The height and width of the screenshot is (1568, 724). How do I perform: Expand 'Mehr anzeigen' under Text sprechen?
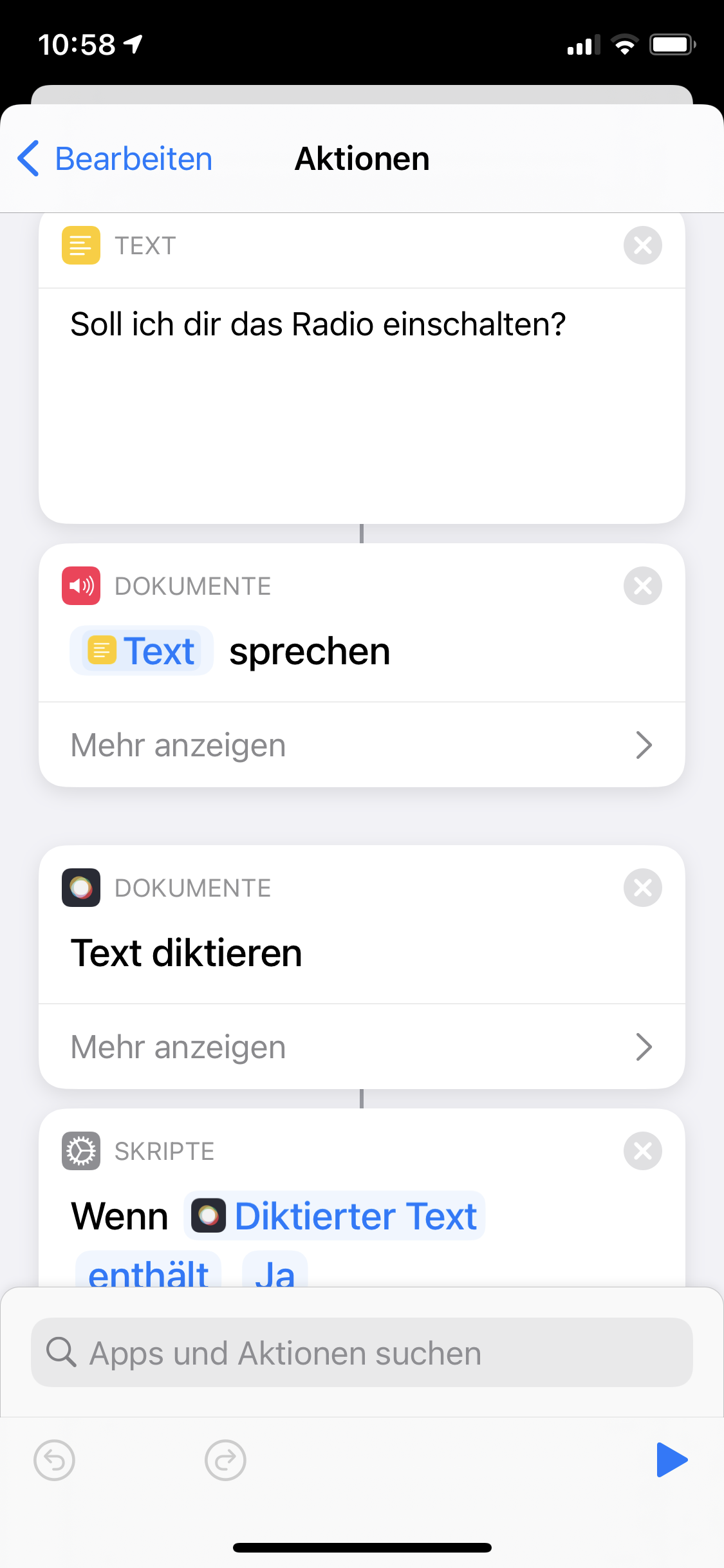362,745
